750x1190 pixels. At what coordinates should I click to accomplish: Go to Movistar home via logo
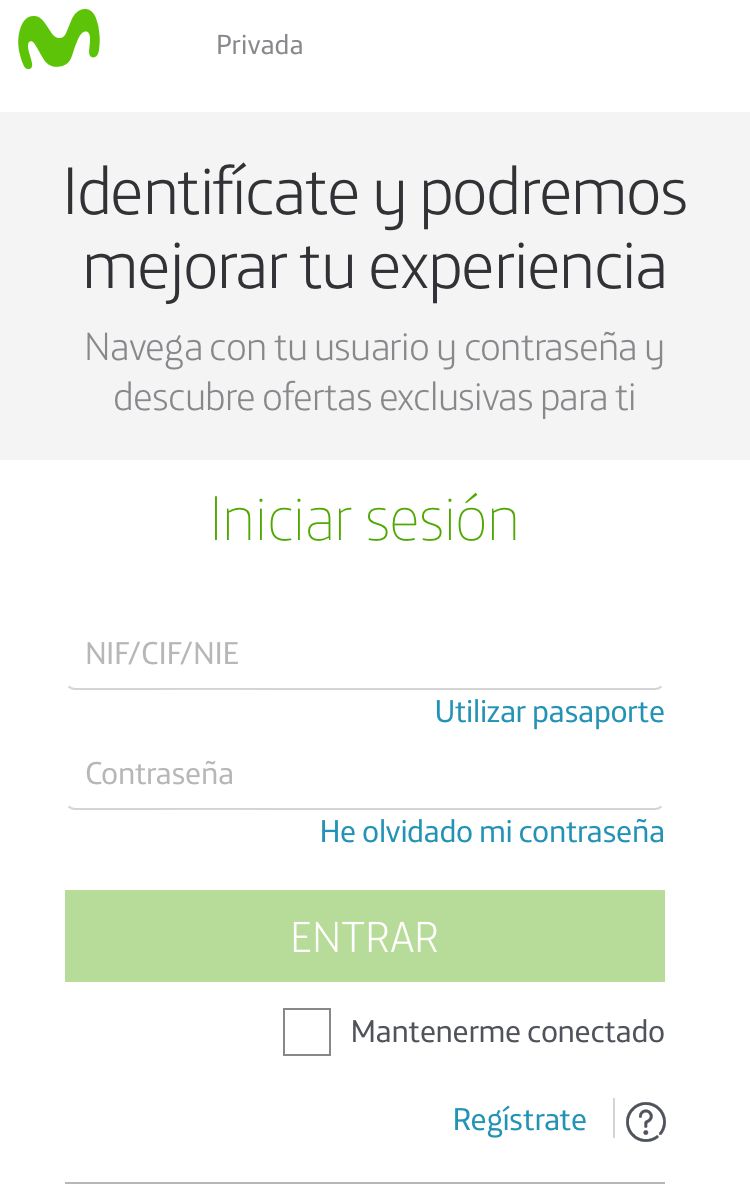pos(59,40)
